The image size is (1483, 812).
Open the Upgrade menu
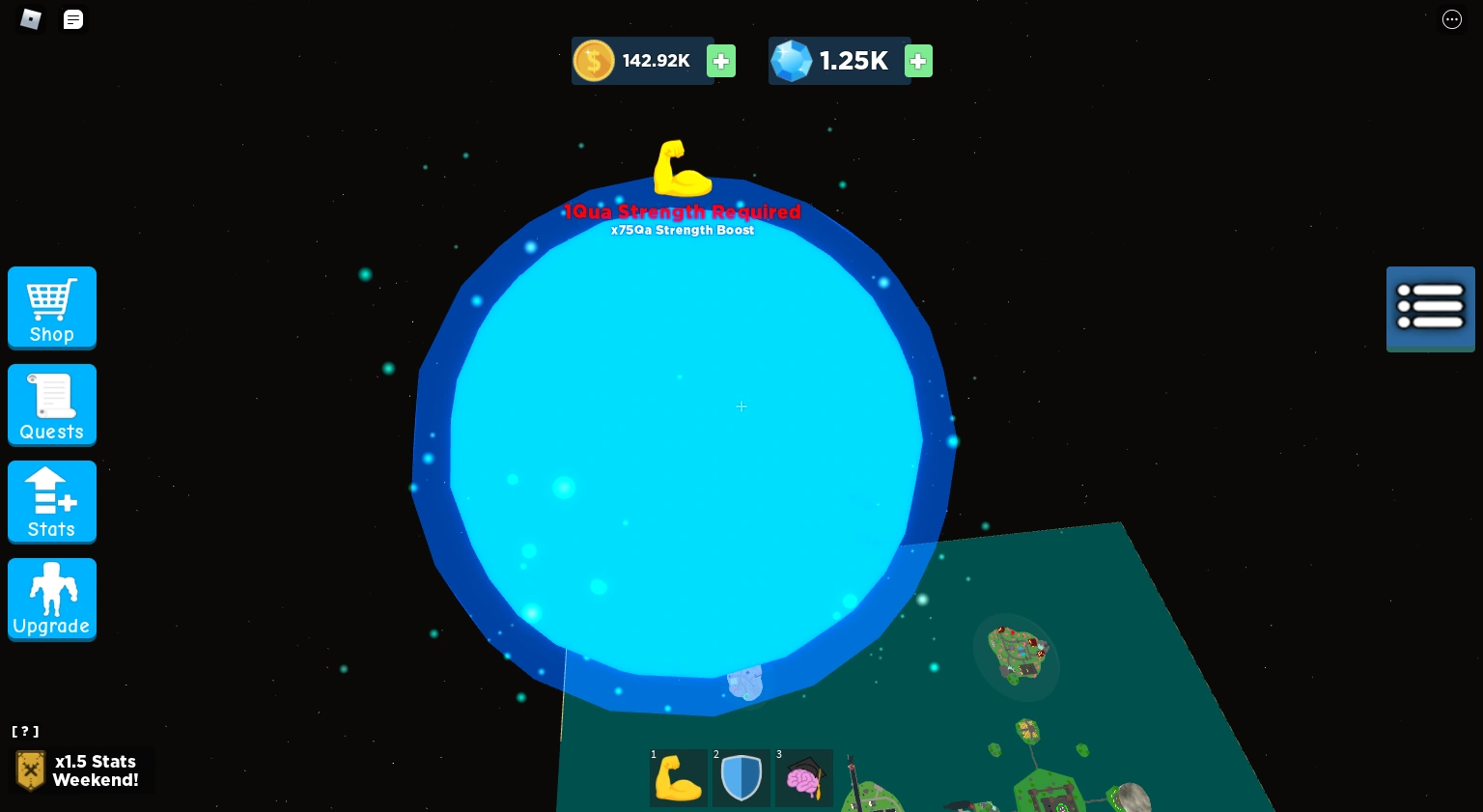(52, 599)
